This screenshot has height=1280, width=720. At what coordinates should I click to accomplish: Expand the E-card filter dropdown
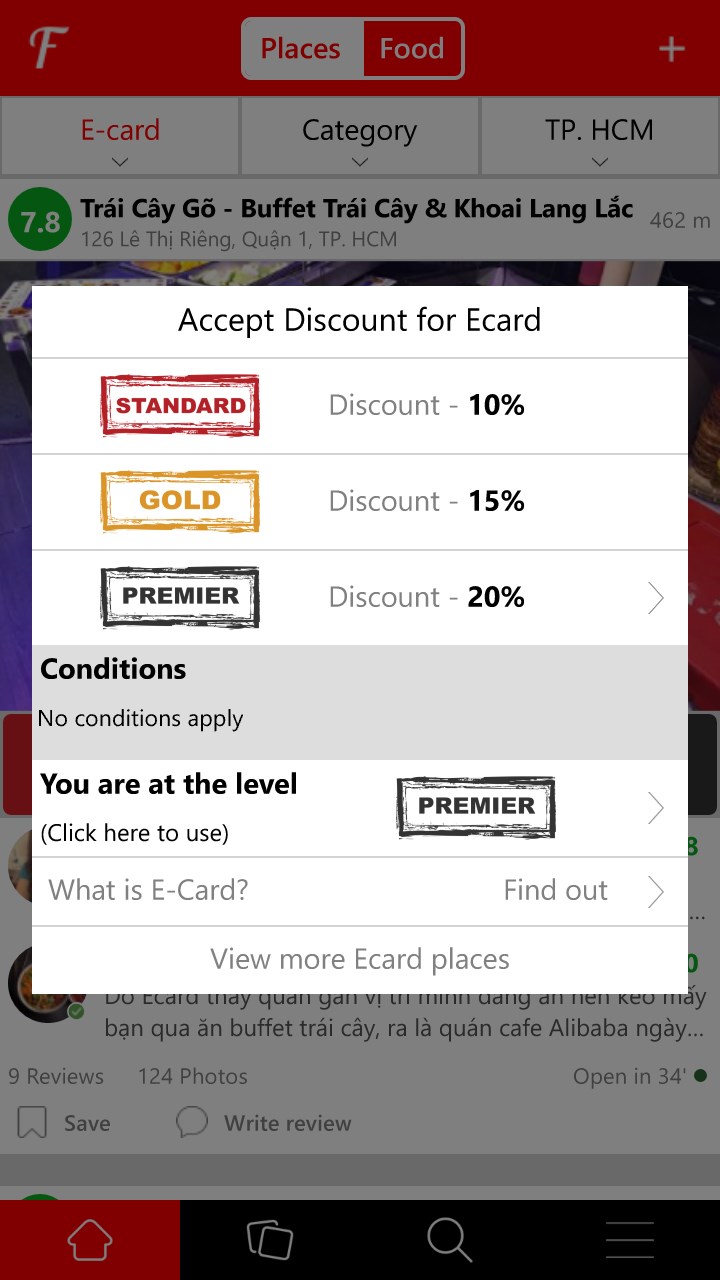click(120, 140)
